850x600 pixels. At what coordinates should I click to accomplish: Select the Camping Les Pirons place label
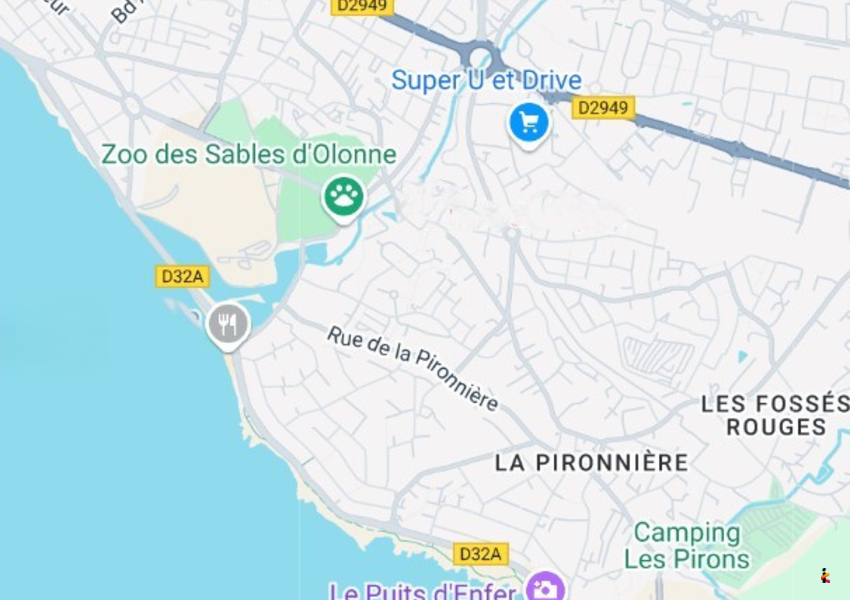pos(687,545)
